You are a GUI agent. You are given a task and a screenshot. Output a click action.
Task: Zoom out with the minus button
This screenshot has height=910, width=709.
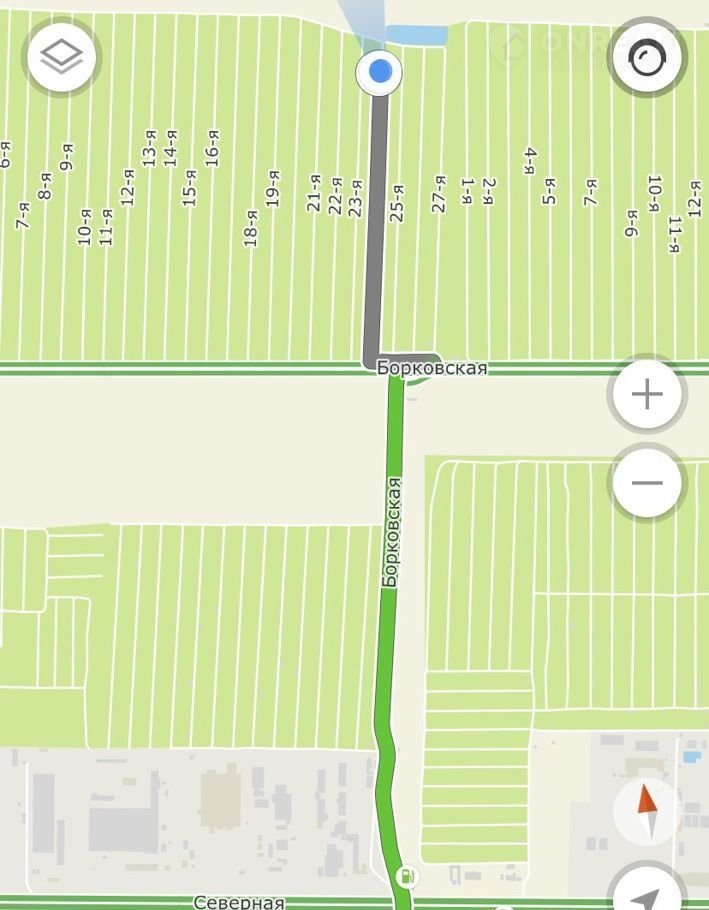647,483
